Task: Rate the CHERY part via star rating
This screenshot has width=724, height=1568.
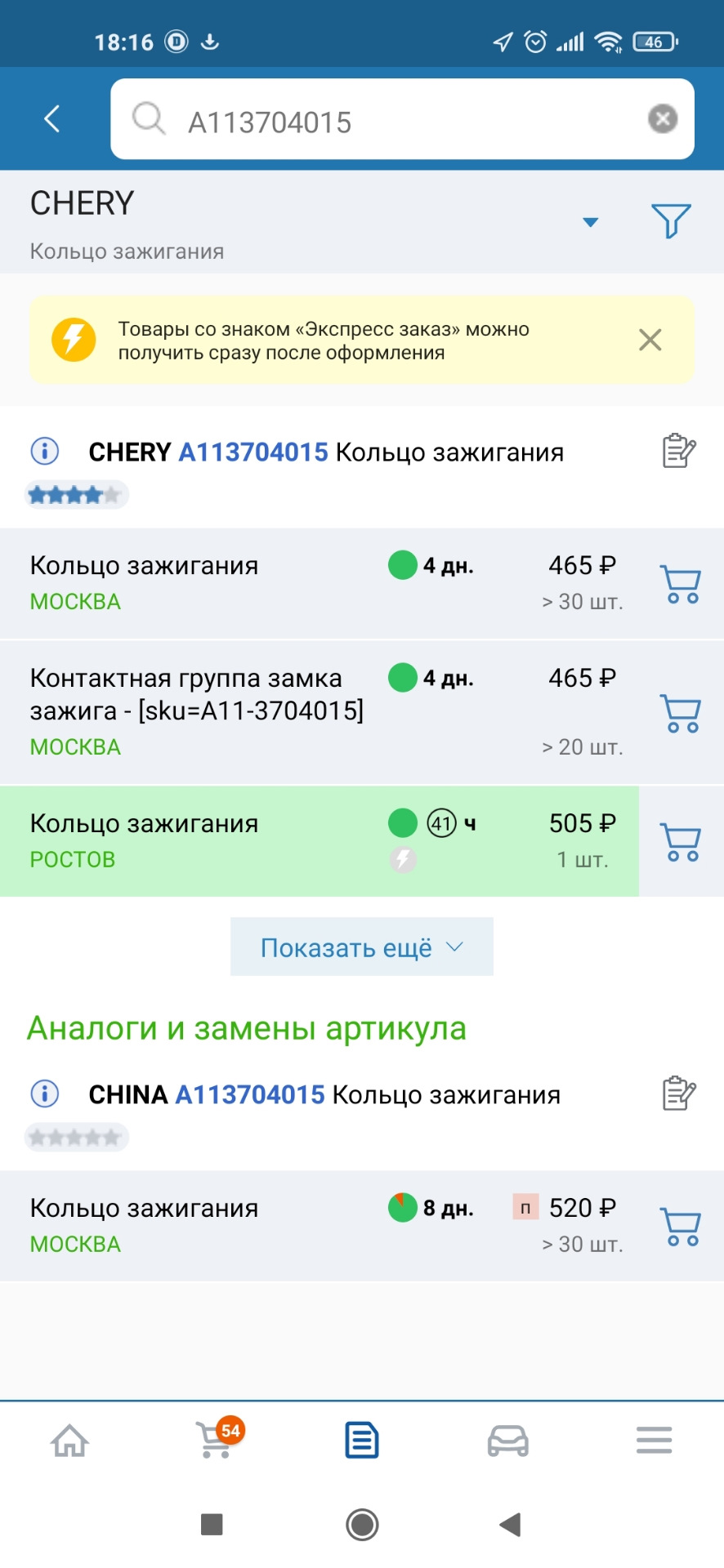Action: (77, 494)
